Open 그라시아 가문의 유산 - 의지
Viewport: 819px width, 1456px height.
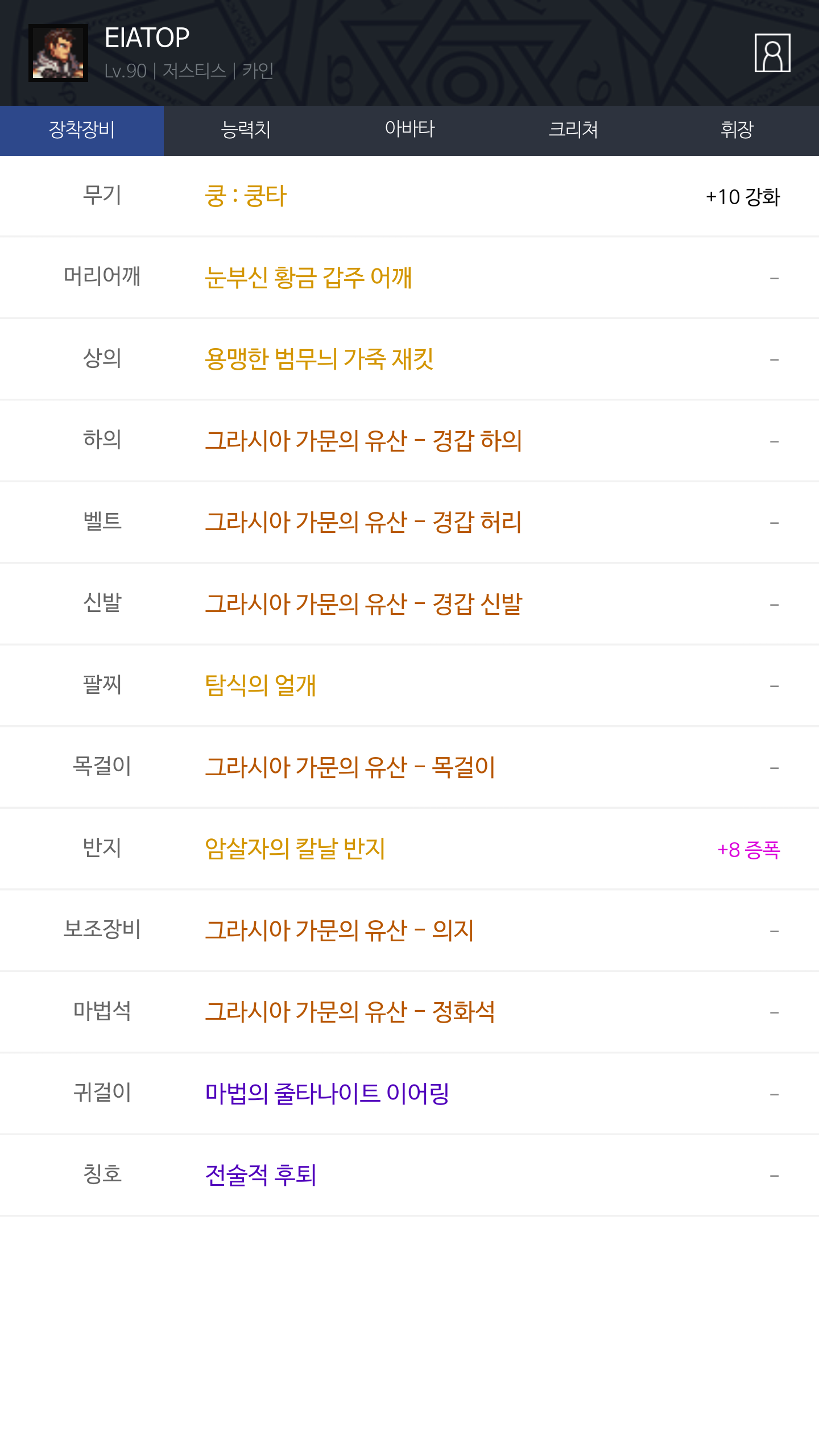click(339, 930)
